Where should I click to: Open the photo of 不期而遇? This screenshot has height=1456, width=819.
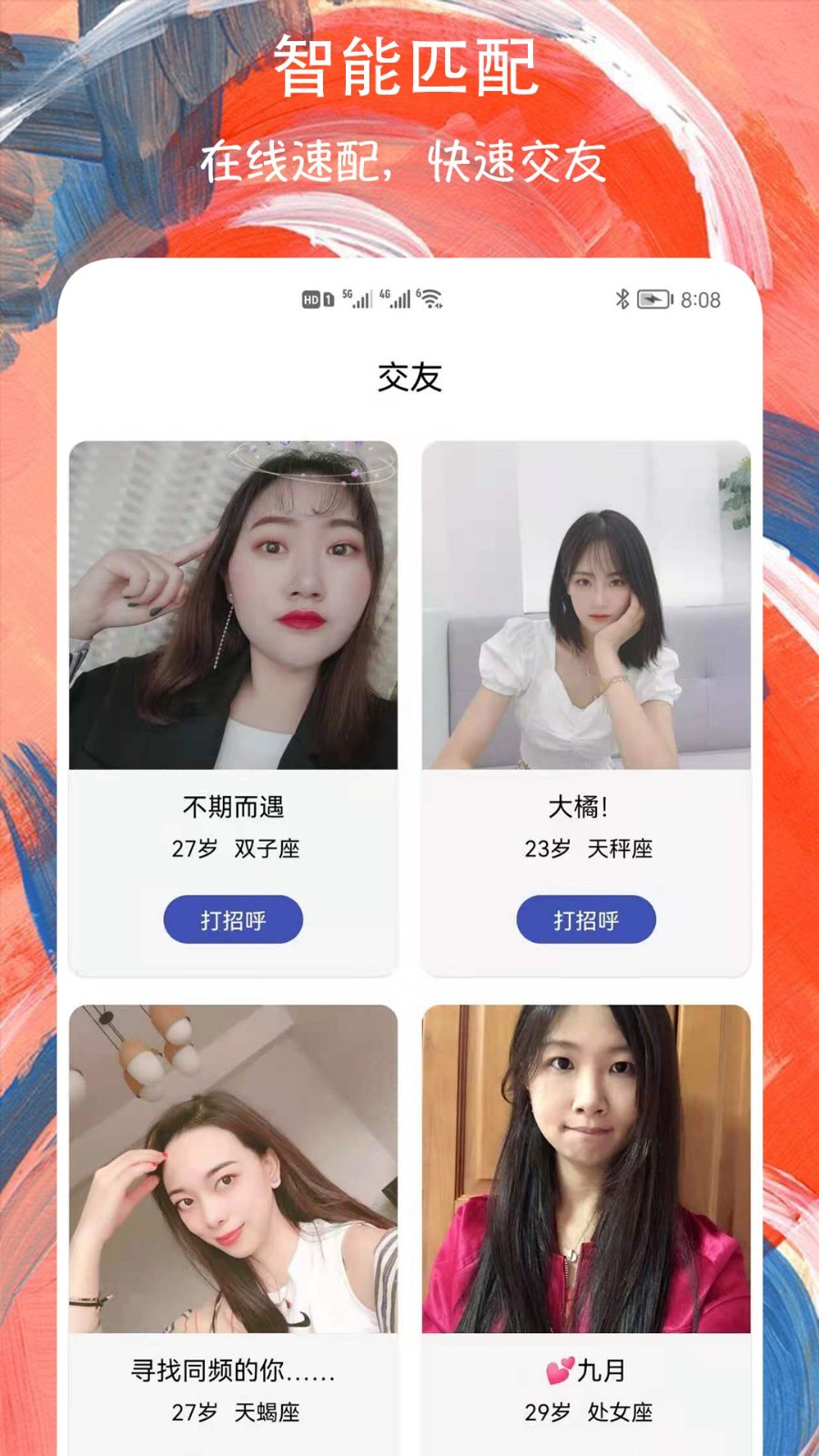coord(233,605)
